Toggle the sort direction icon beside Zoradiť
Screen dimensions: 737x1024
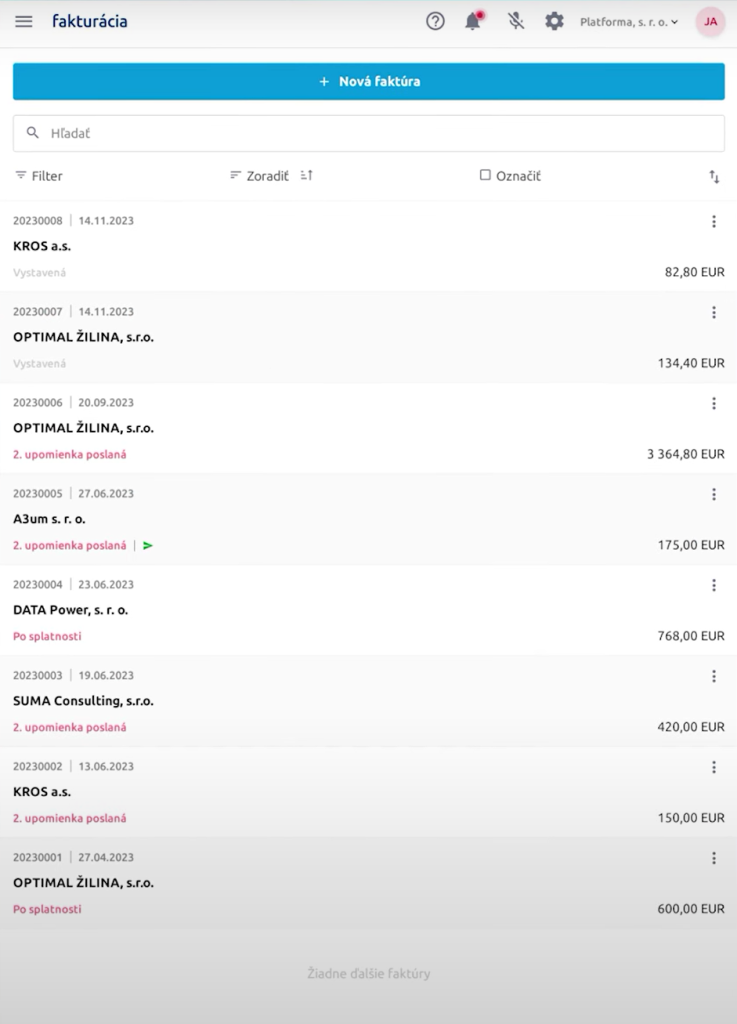pos(307,176)
